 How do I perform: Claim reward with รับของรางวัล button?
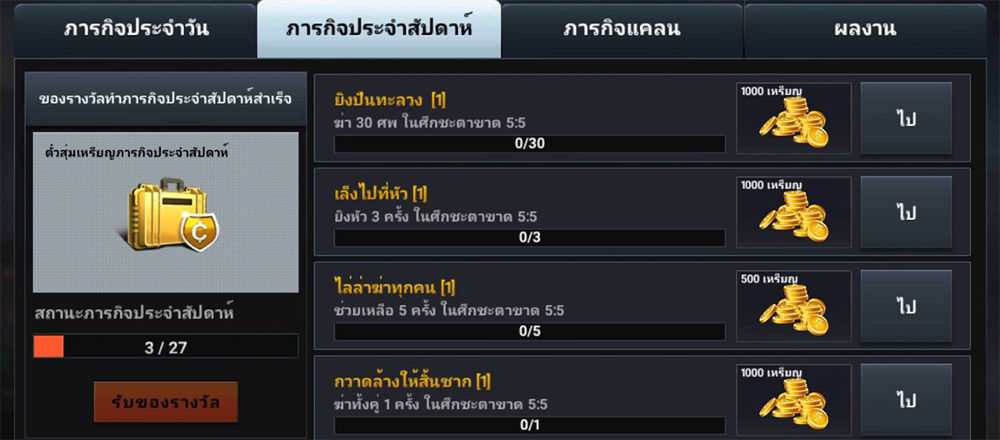click(166, 401)
